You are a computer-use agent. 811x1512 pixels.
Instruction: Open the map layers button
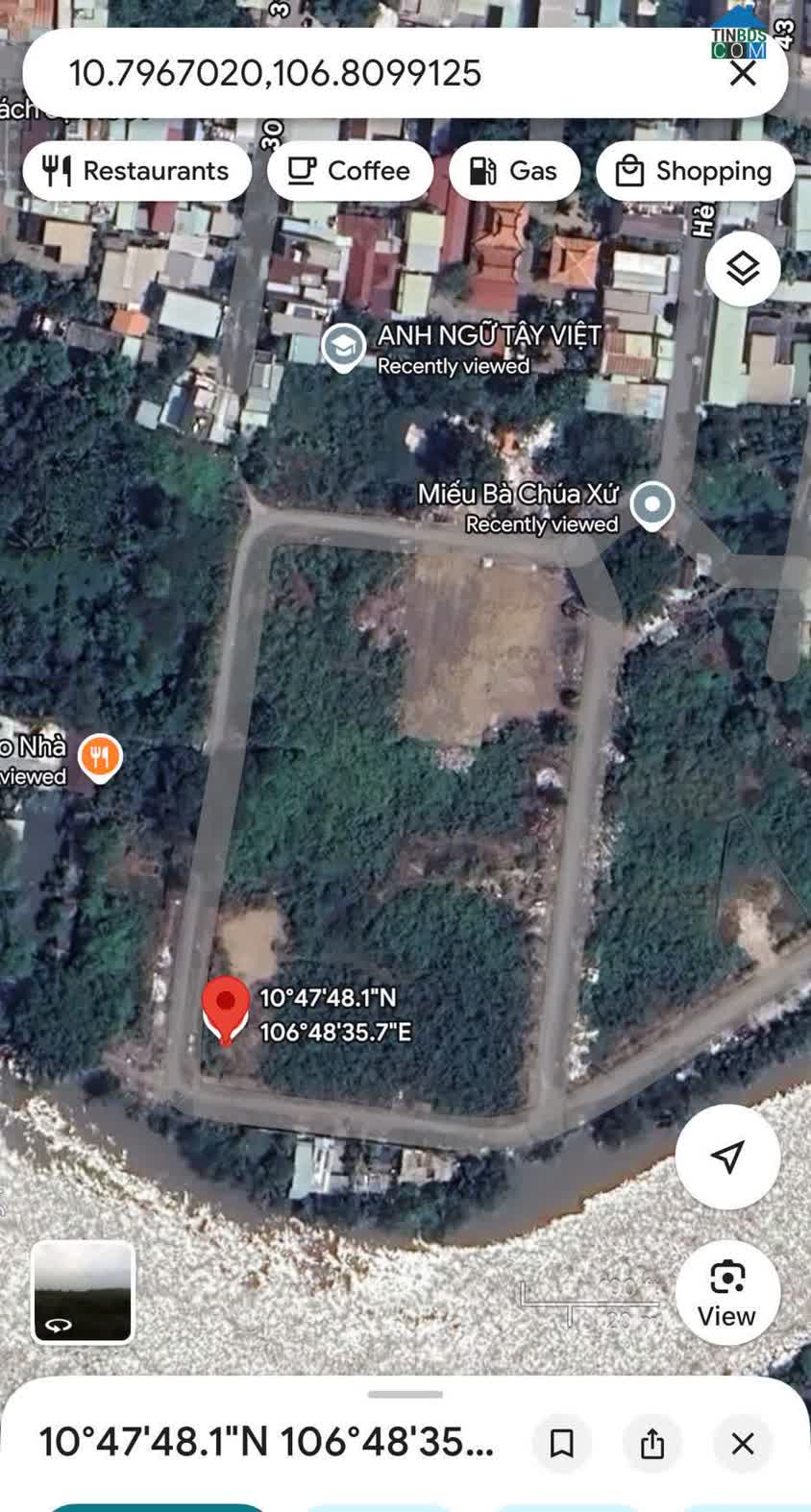[x=743, y=269]
